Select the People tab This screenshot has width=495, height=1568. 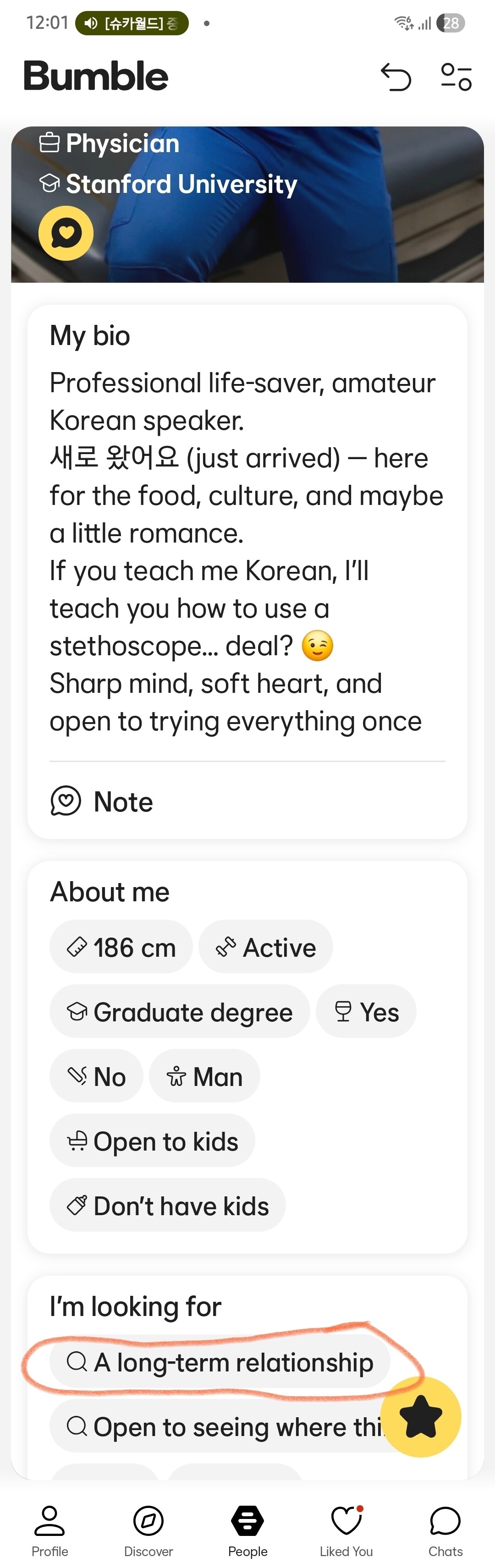pos(247,1529)
